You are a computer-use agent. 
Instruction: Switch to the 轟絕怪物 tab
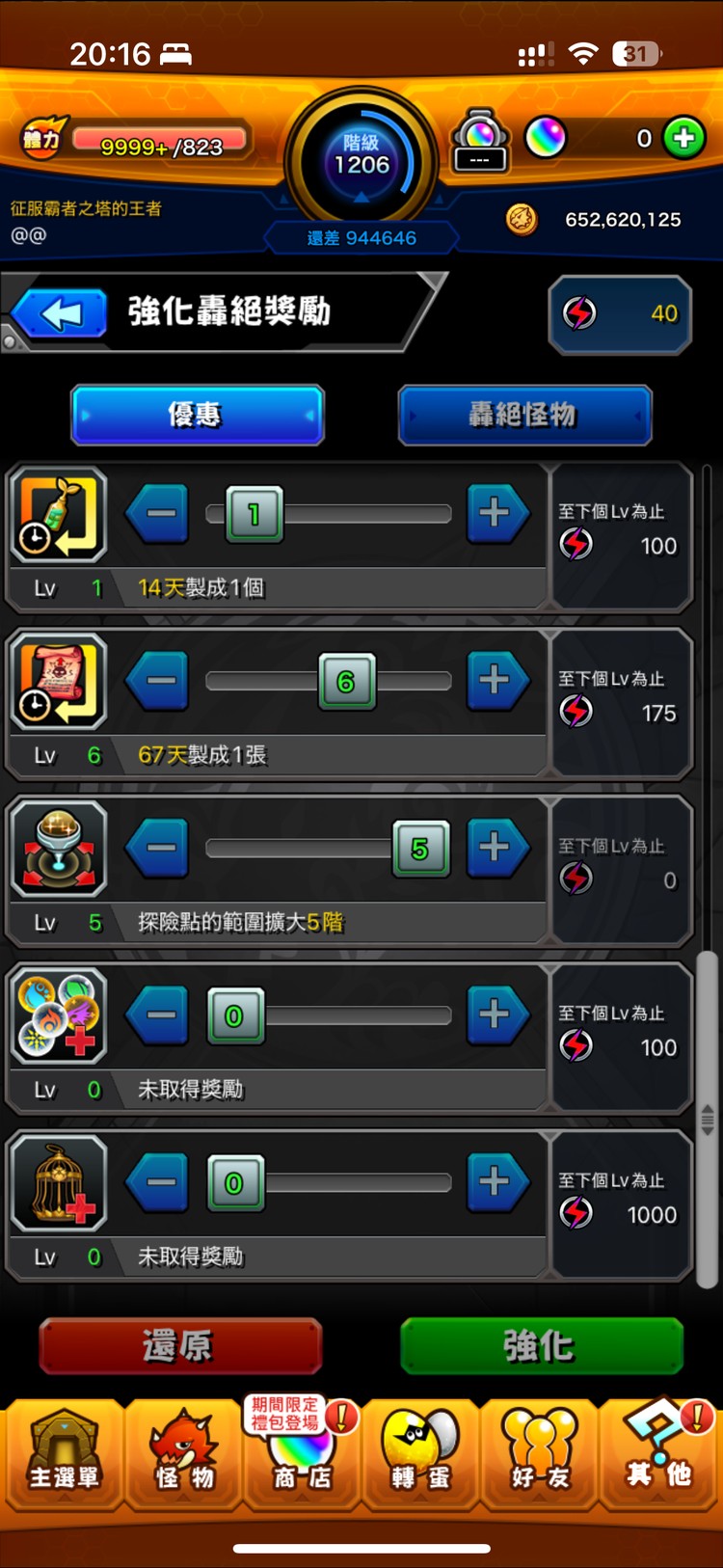[525, 416]
